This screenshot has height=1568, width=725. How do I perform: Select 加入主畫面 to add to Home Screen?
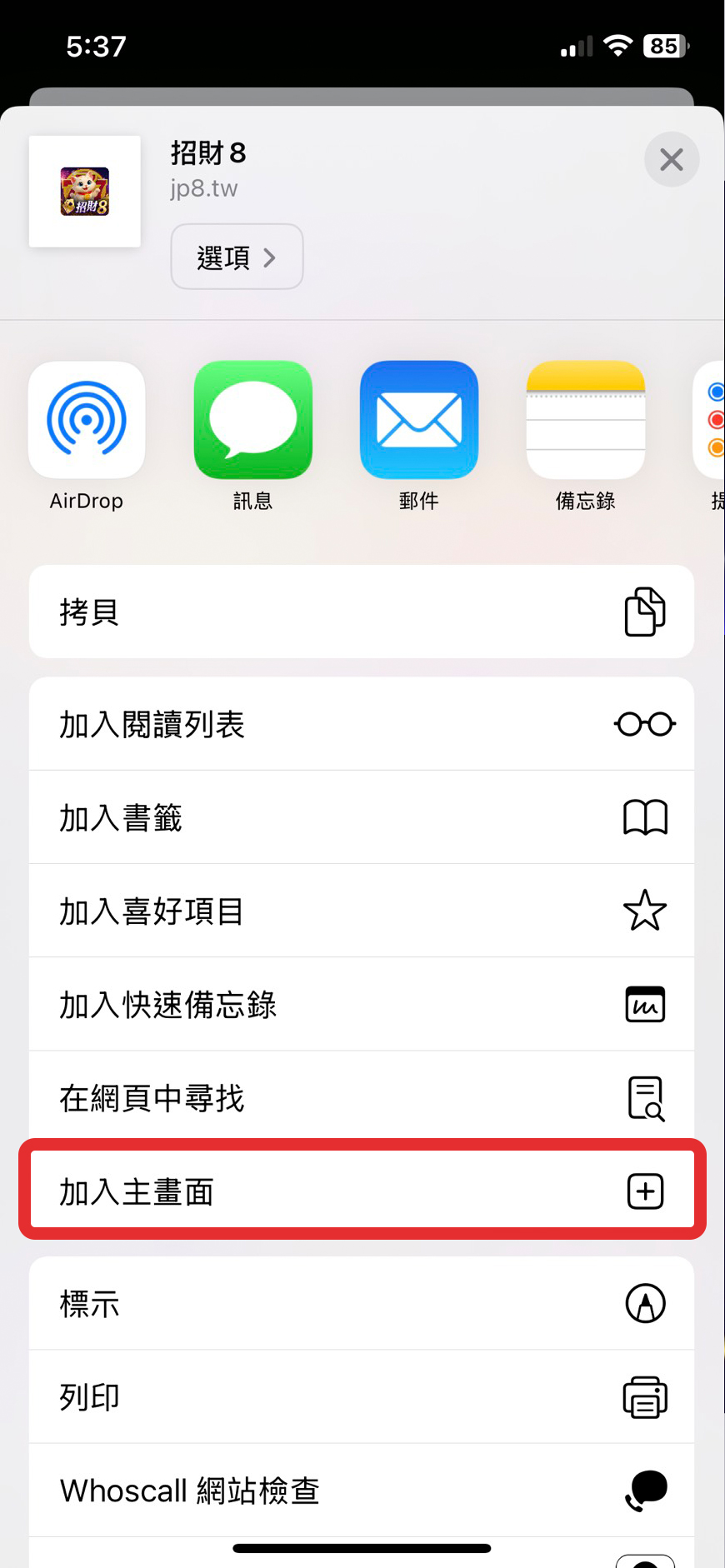coord(362,1191)
